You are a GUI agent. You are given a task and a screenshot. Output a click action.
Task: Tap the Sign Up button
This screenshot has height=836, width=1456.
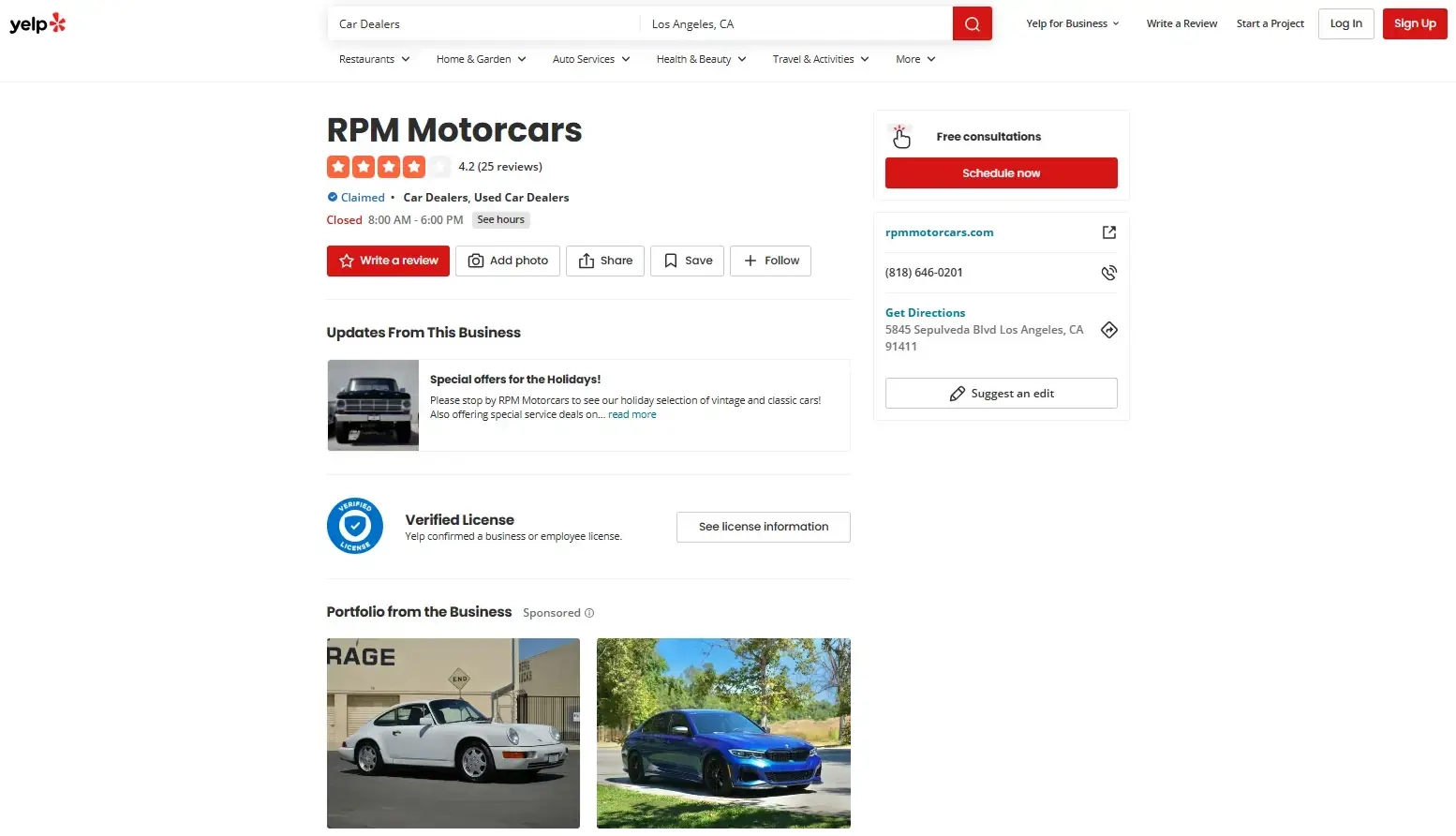pyautogui.click(x=1414, y=23)
